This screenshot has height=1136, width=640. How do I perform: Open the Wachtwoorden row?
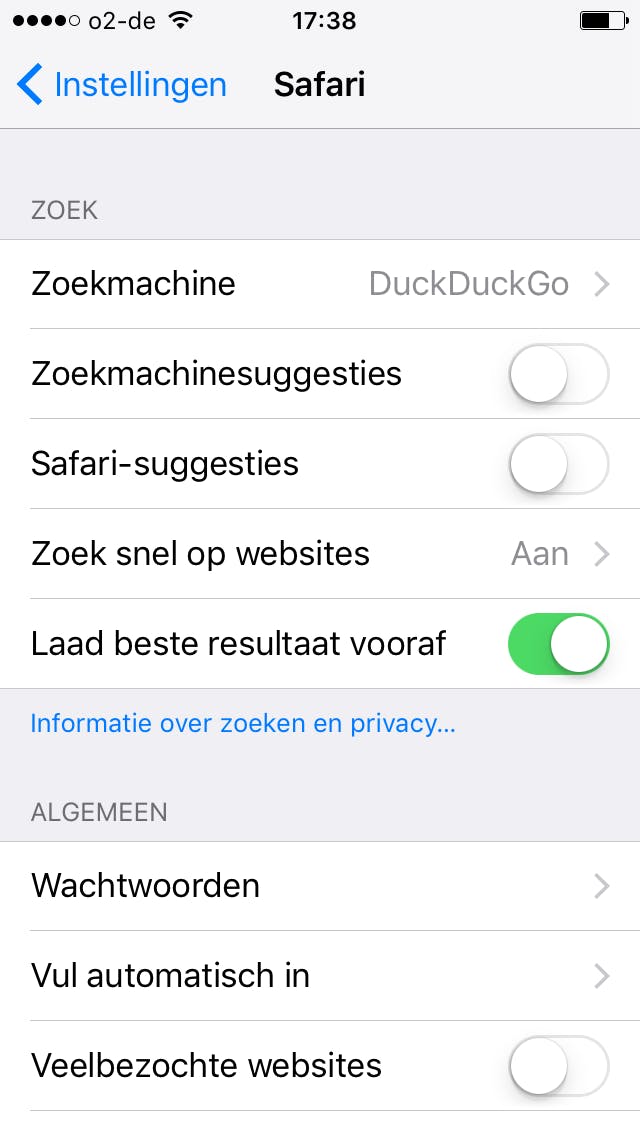coord(320,886)
